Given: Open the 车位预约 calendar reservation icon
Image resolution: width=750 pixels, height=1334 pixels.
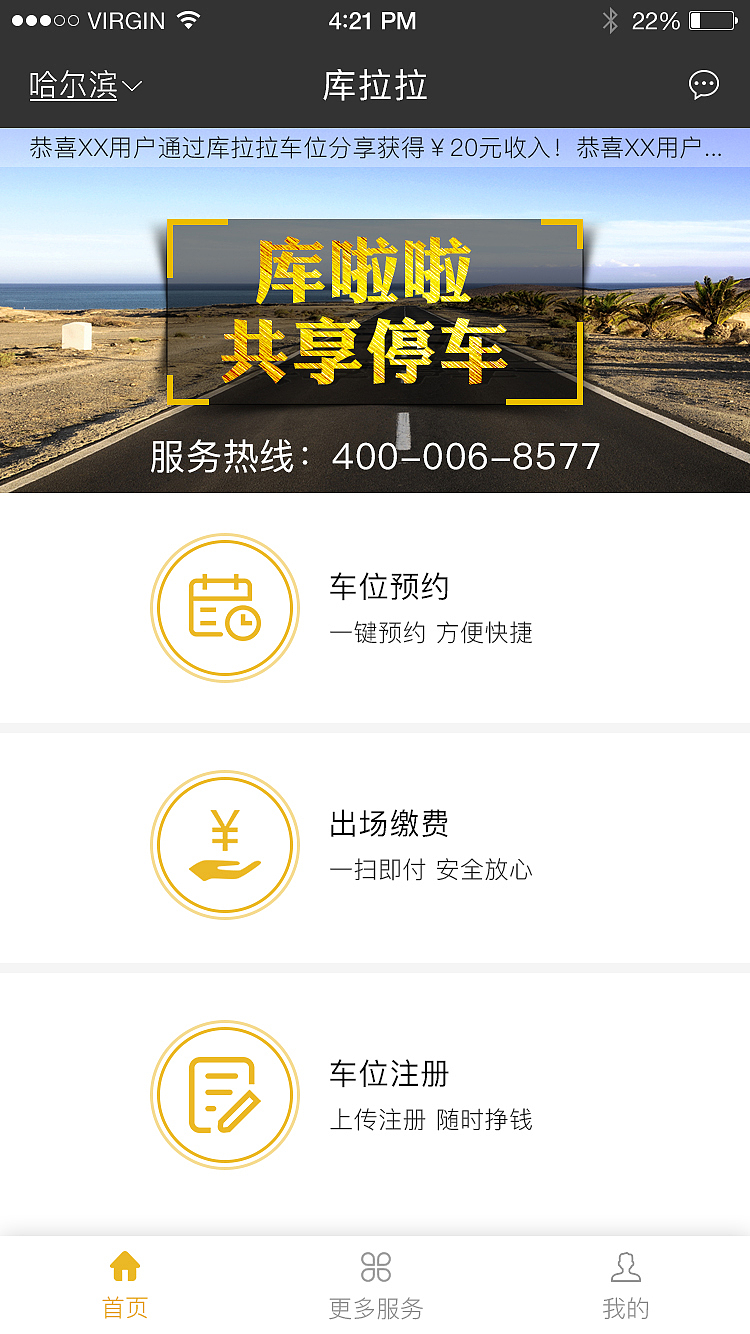Looking at the screenshot, I should [x=225, y=607].
